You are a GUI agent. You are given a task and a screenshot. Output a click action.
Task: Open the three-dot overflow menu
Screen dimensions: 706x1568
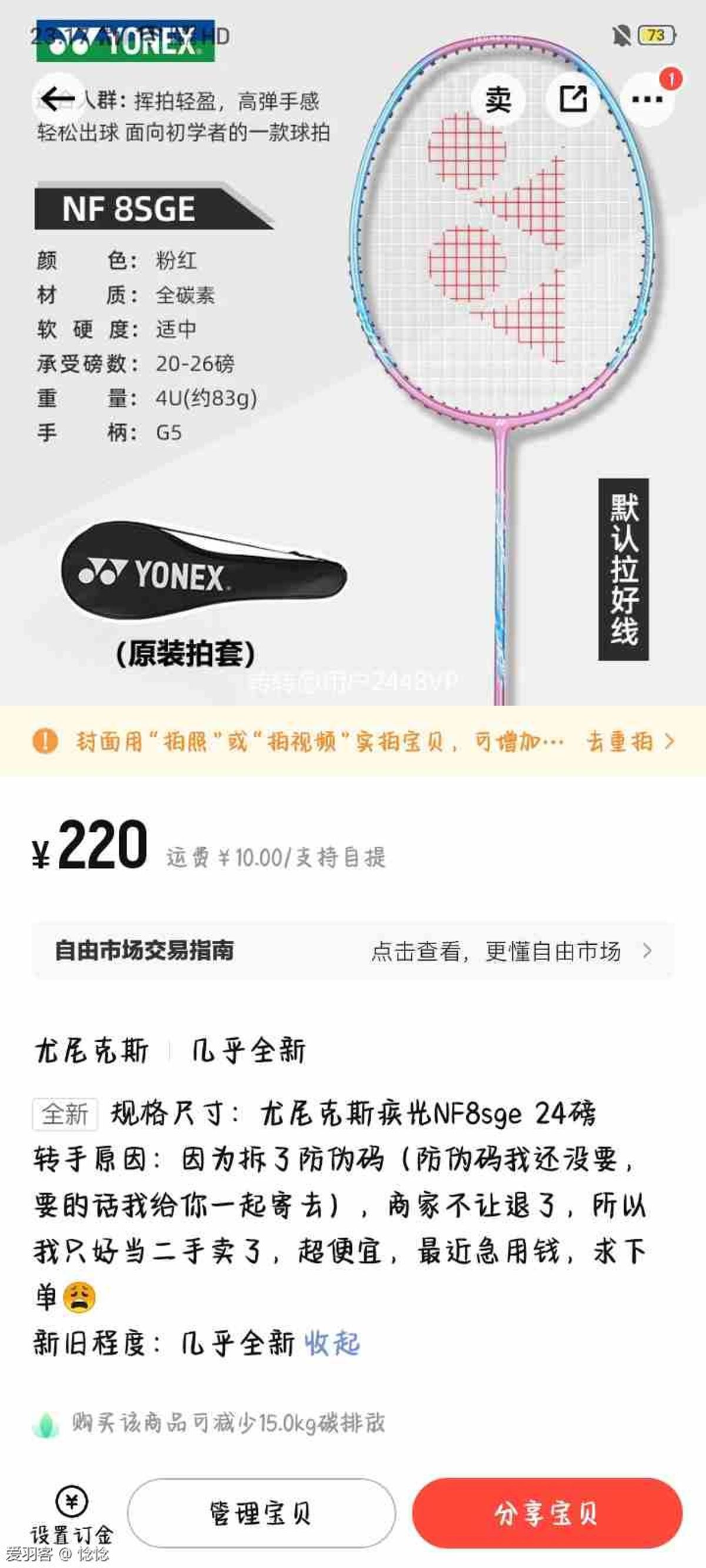(647, 99)
